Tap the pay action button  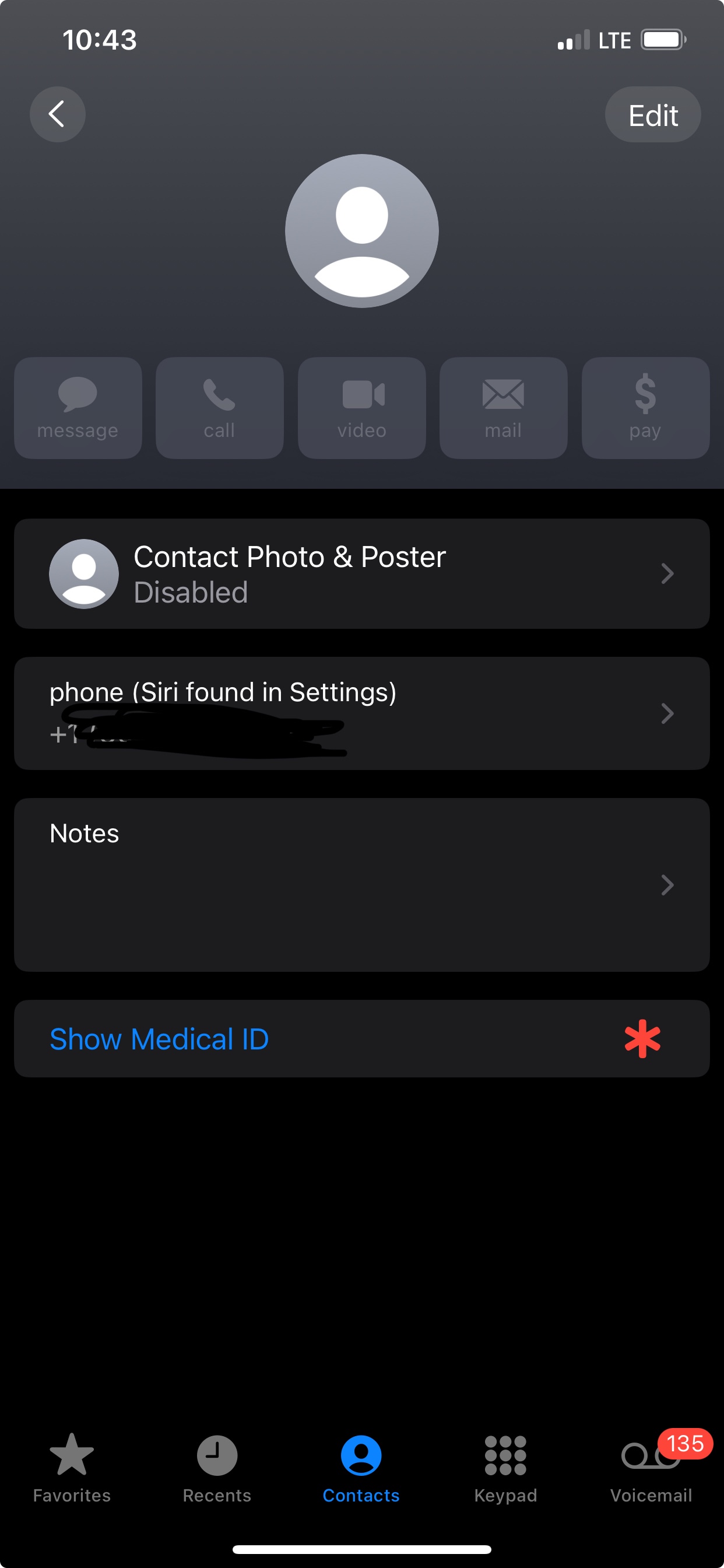click(645, 408)
